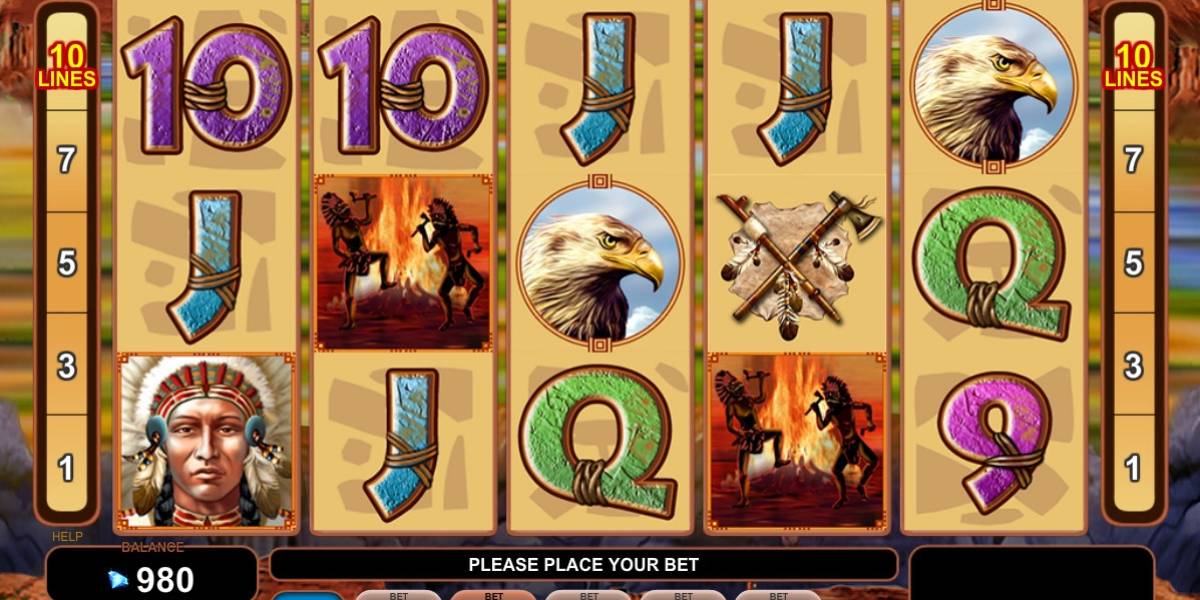Choose 10 lines on the right panel
The image size is (1200, 600).
point(1133,66)
